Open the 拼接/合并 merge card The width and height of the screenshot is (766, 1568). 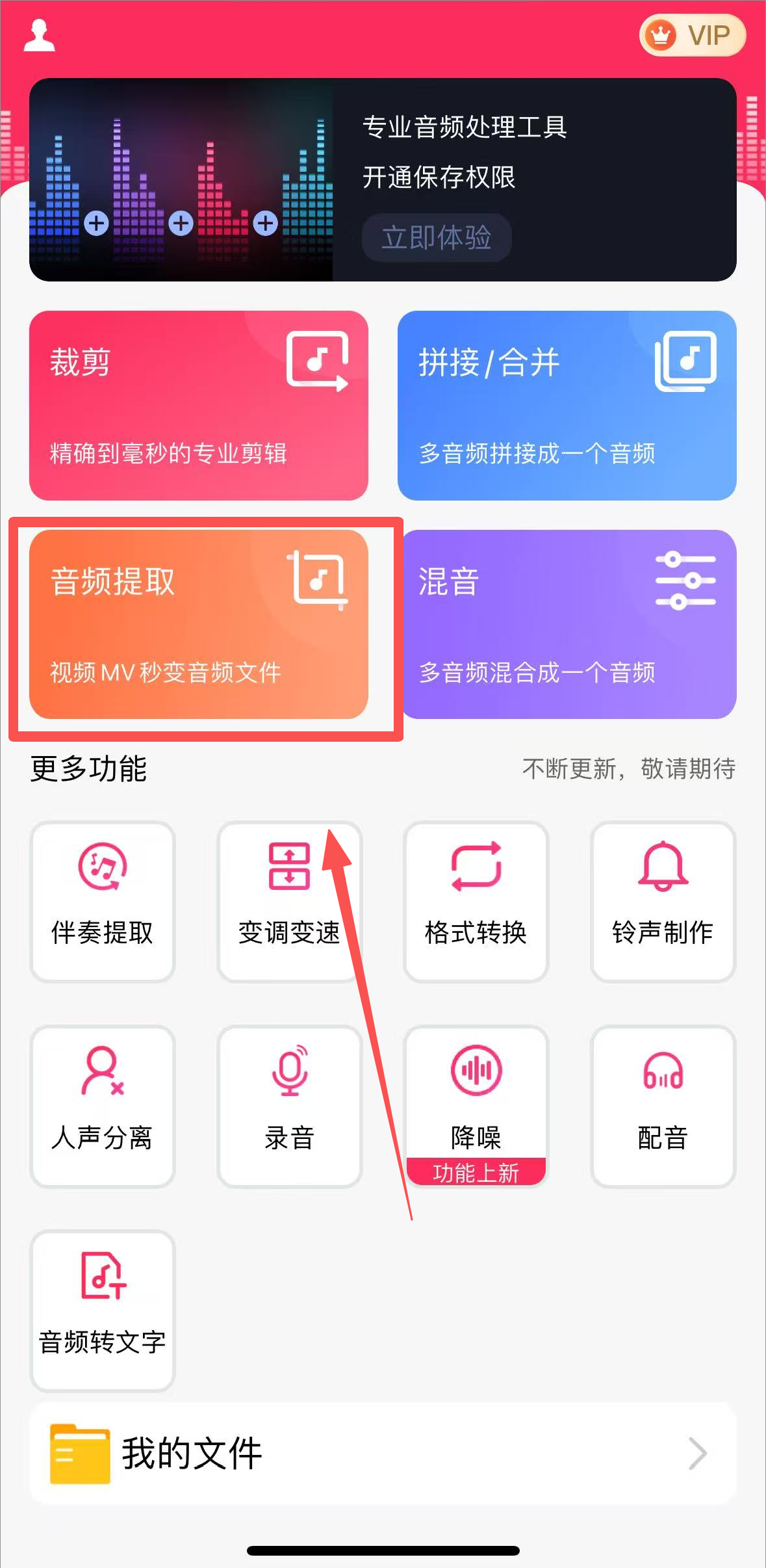point(567,405)
